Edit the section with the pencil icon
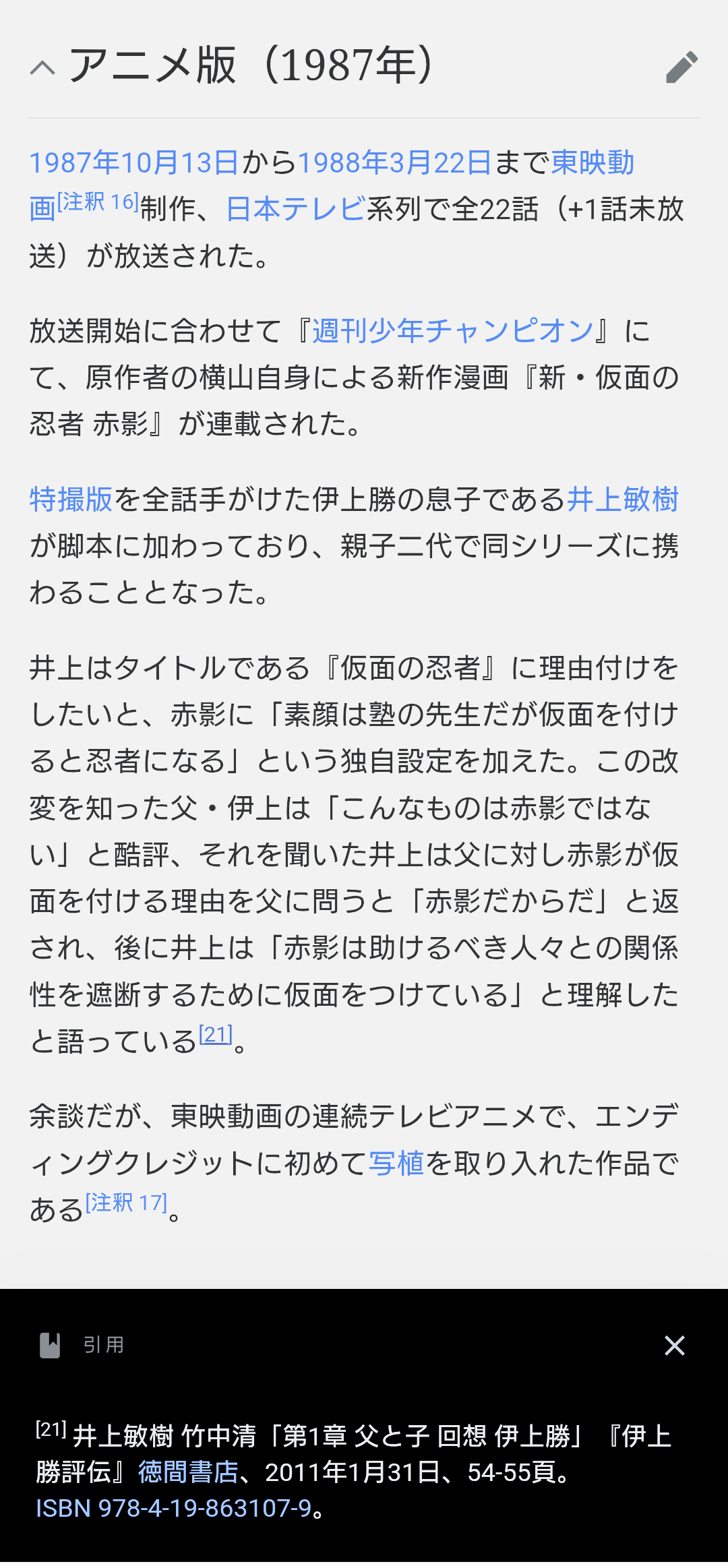The image size is (728, 1568). [681, 67]
